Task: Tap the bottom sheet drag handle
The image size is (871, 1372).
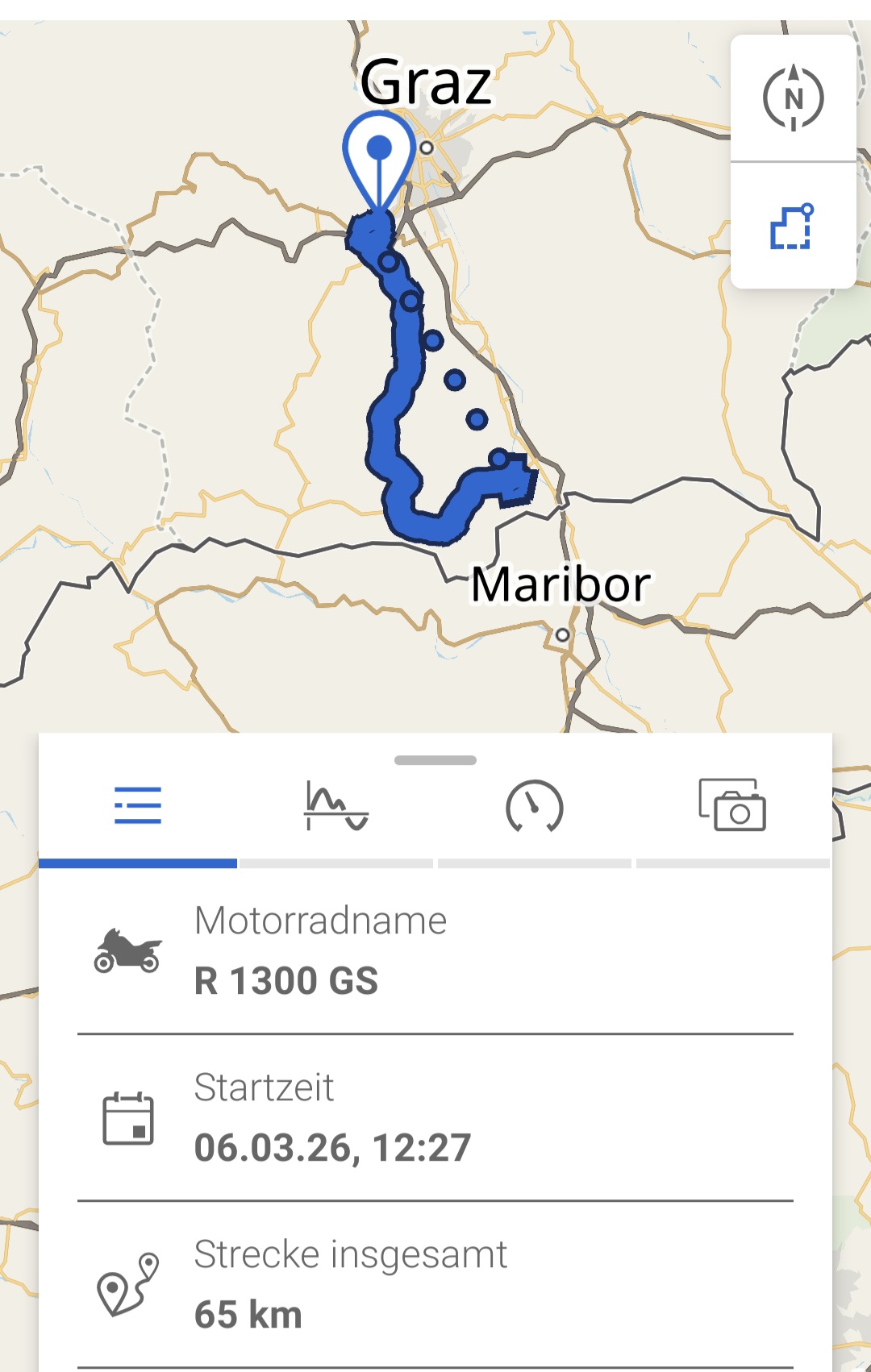Action: click(435, 760)
